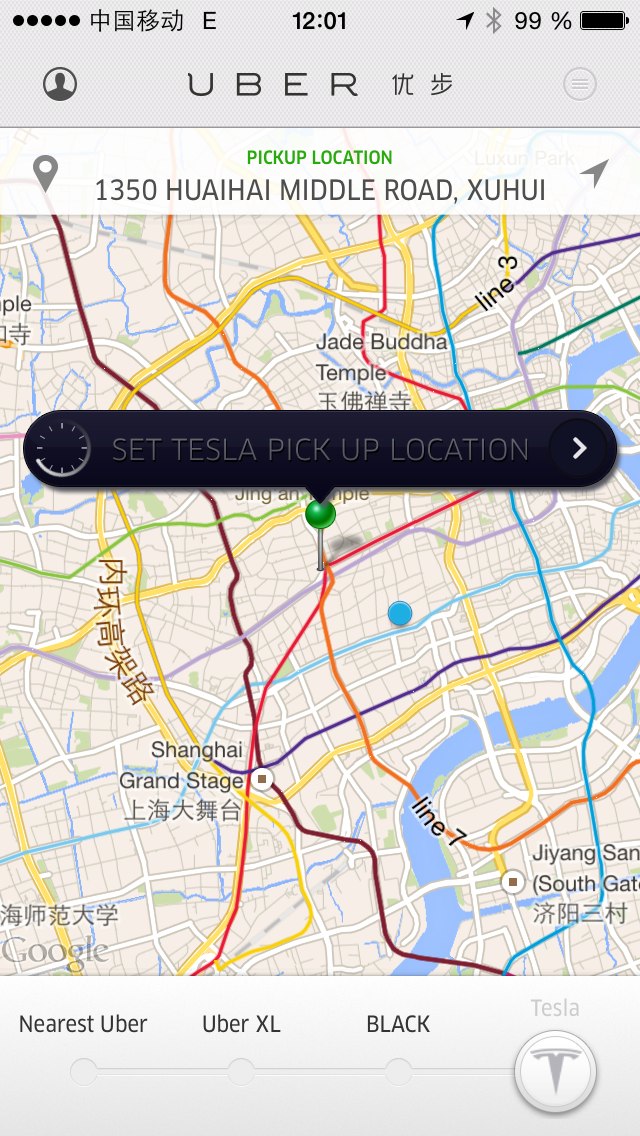Edit the pickup location address field
Screen dimensions: 640x1136
pyautogui.click(x=320, y=189)
